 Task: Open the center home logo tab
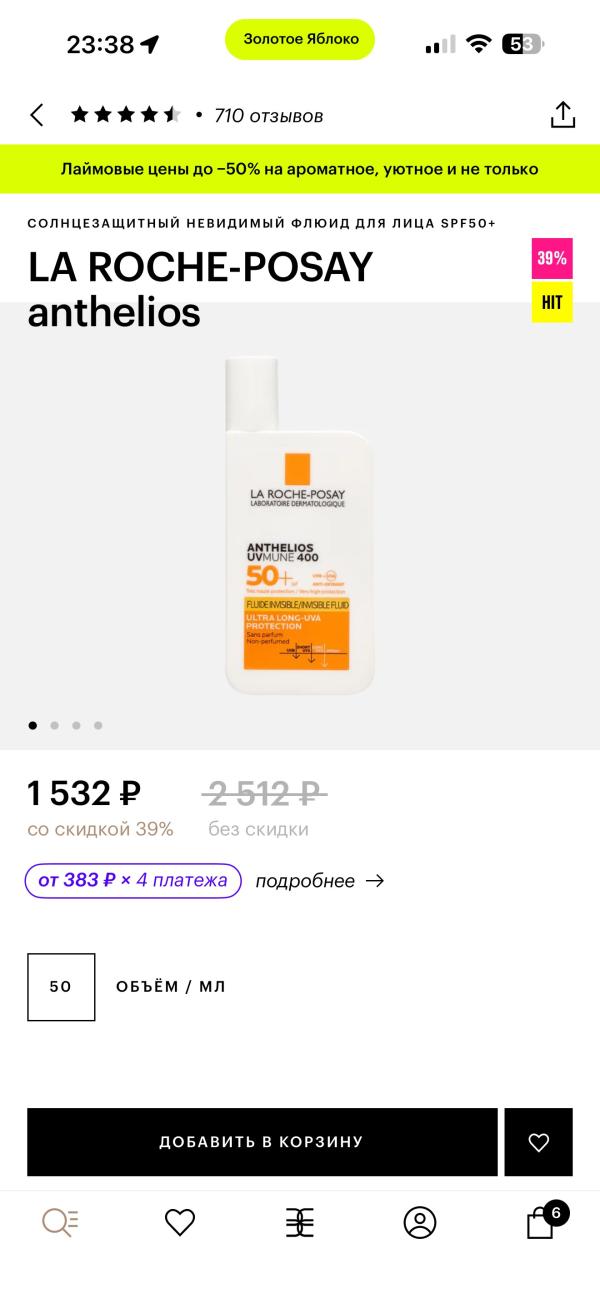[x=300, y=1222]
